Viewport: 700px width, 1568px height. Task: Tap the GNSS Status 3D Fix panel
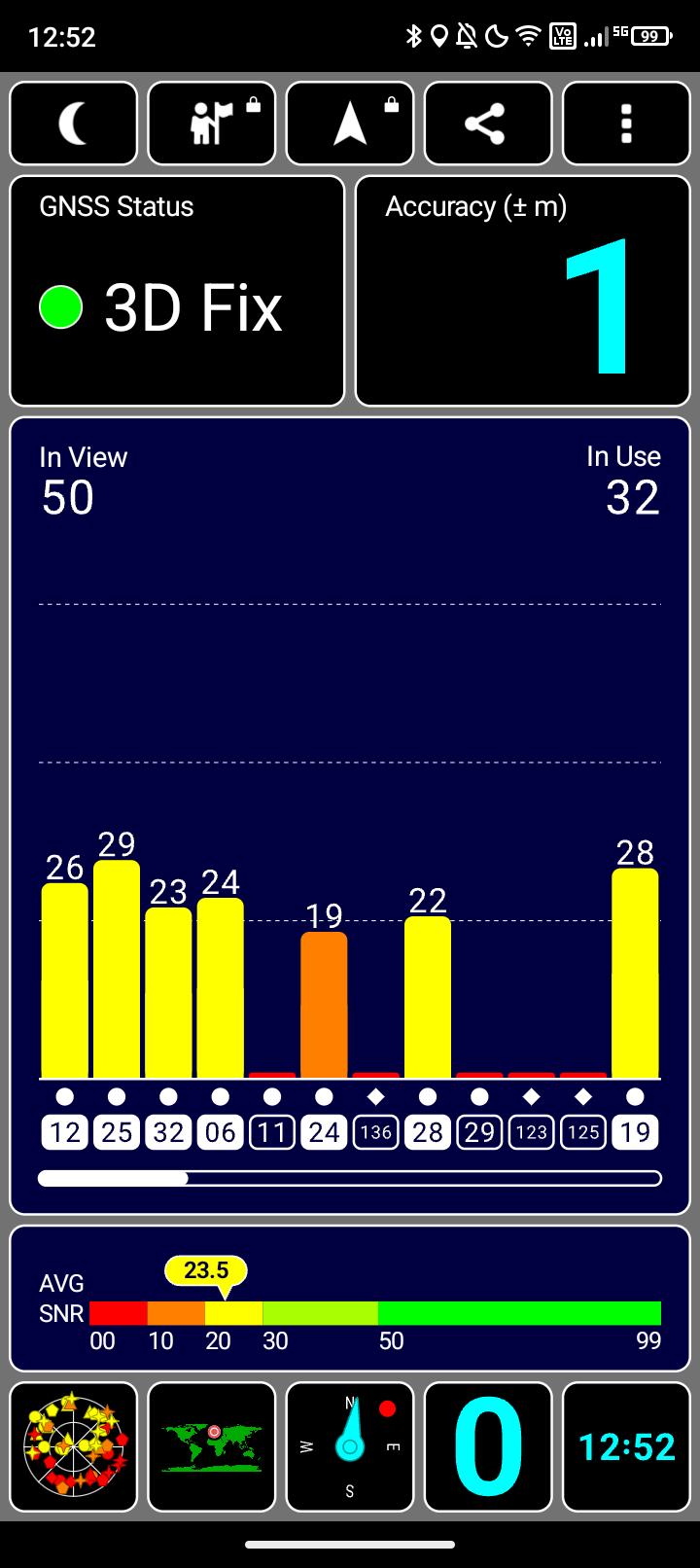177,291
